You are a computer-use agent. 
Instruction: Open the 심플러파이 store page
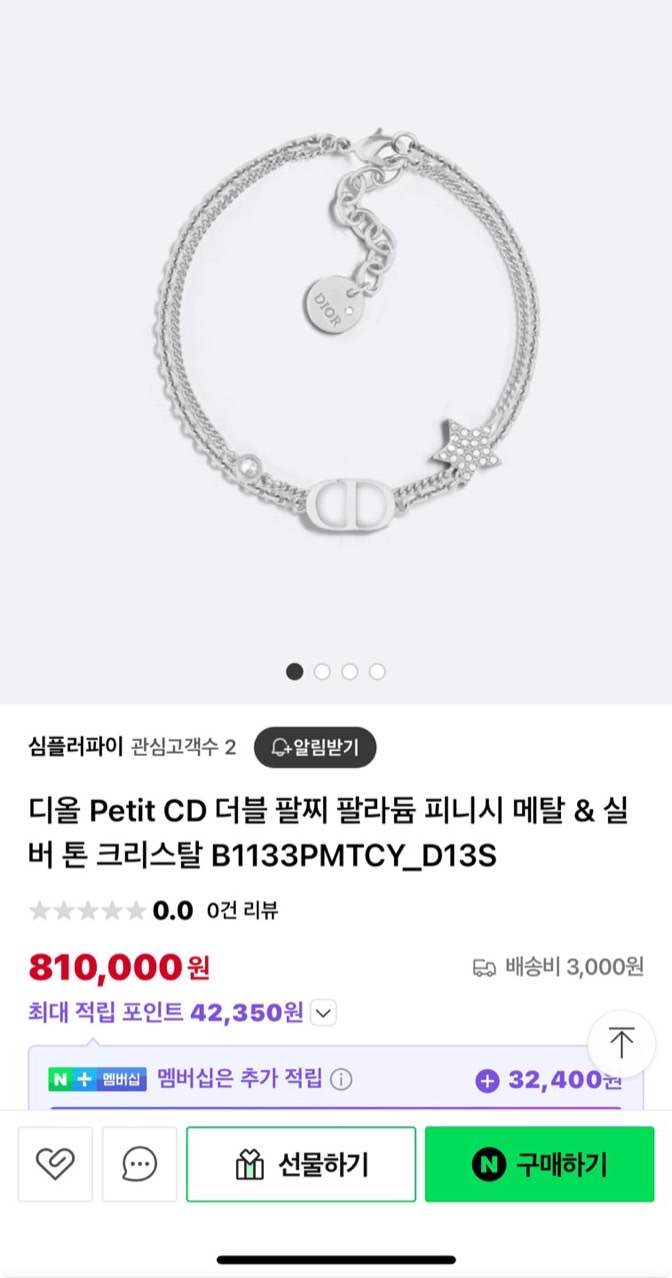(76, 747)
